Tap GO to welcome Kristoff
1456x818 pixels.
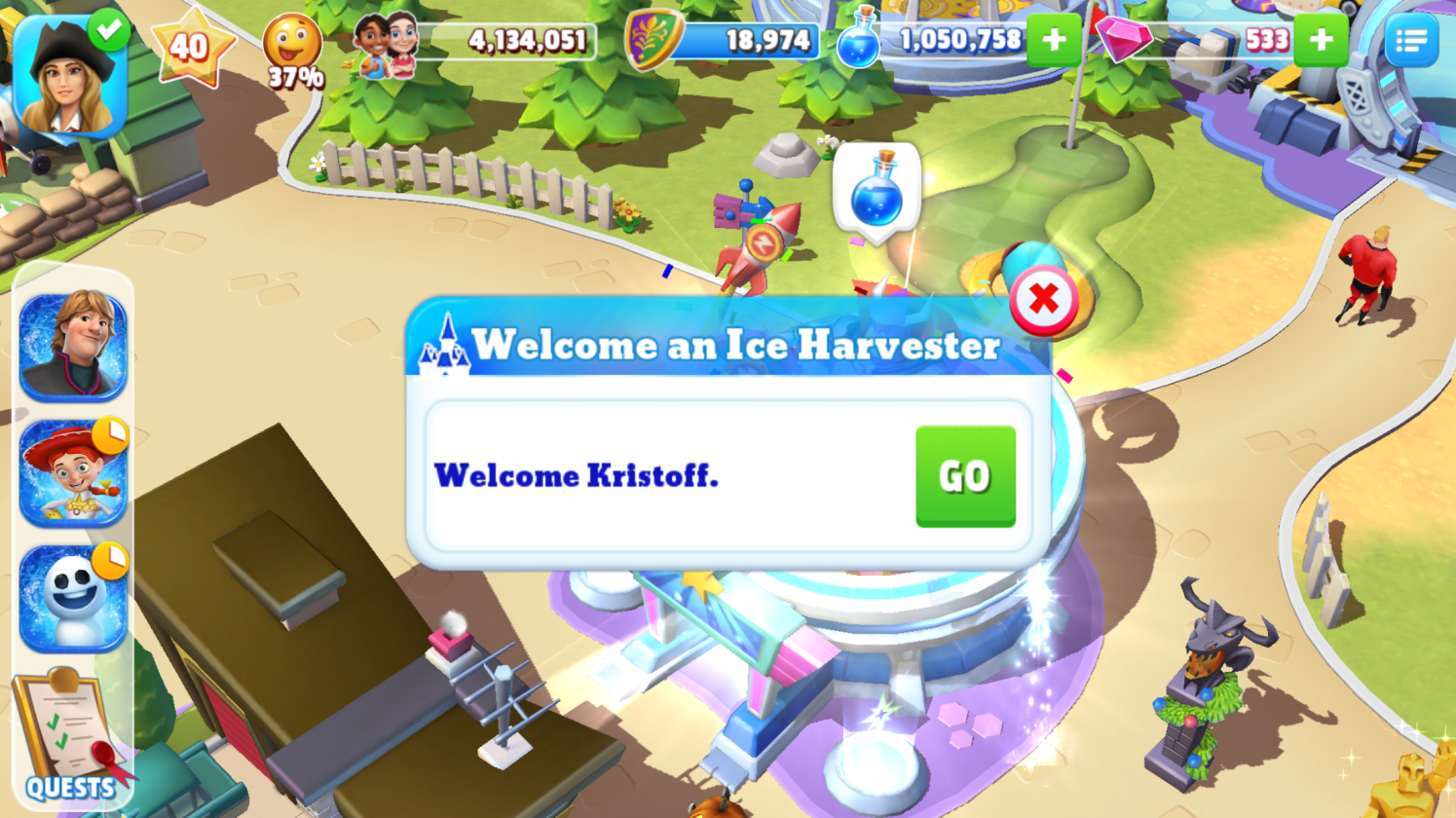coord(964,476)
